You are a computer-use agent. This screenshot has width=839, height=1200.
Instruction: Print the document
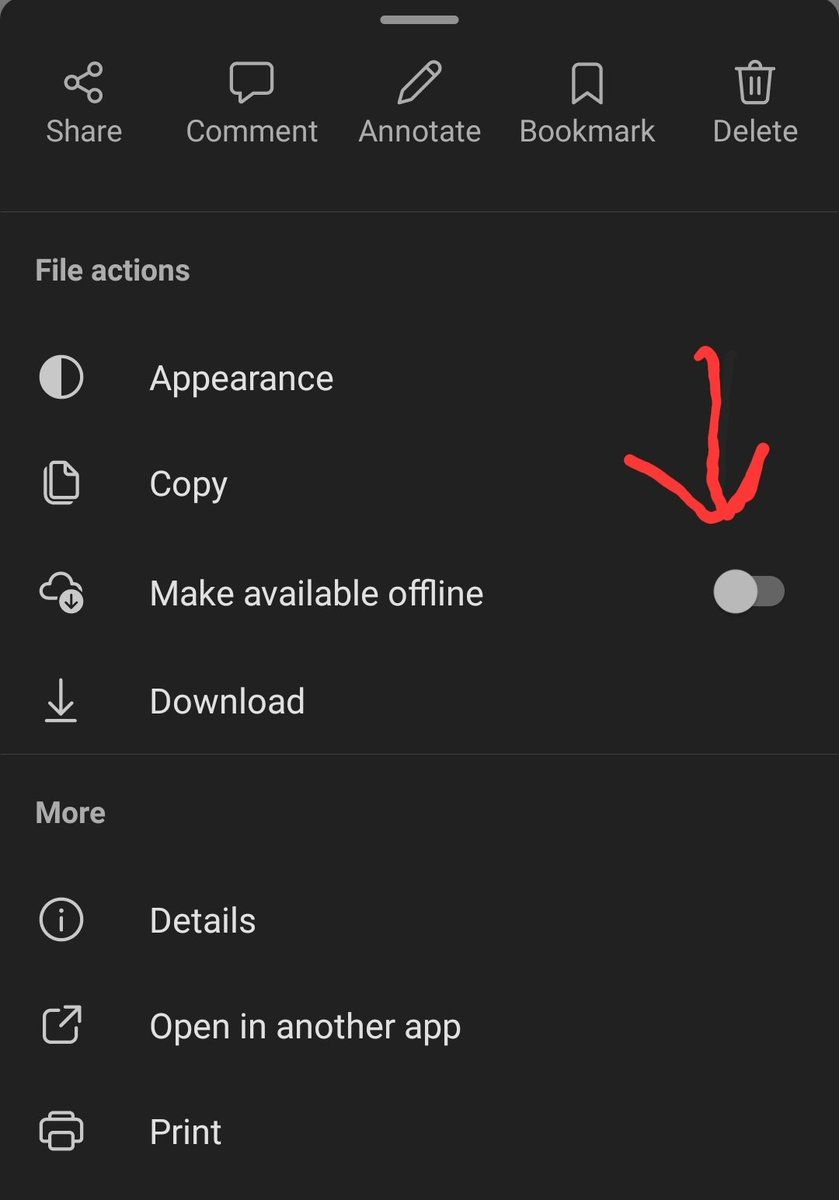point(419,1132)
